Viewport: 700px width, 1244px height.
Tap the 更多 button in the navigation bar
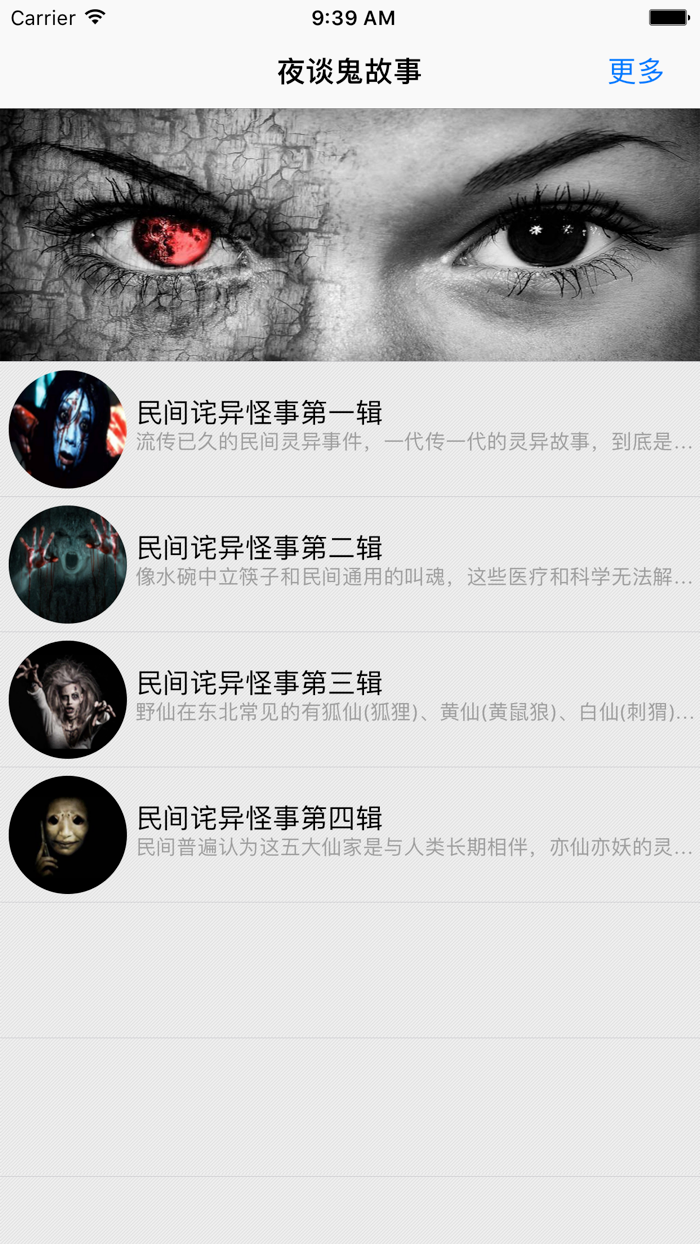click(x=636, y=72)
